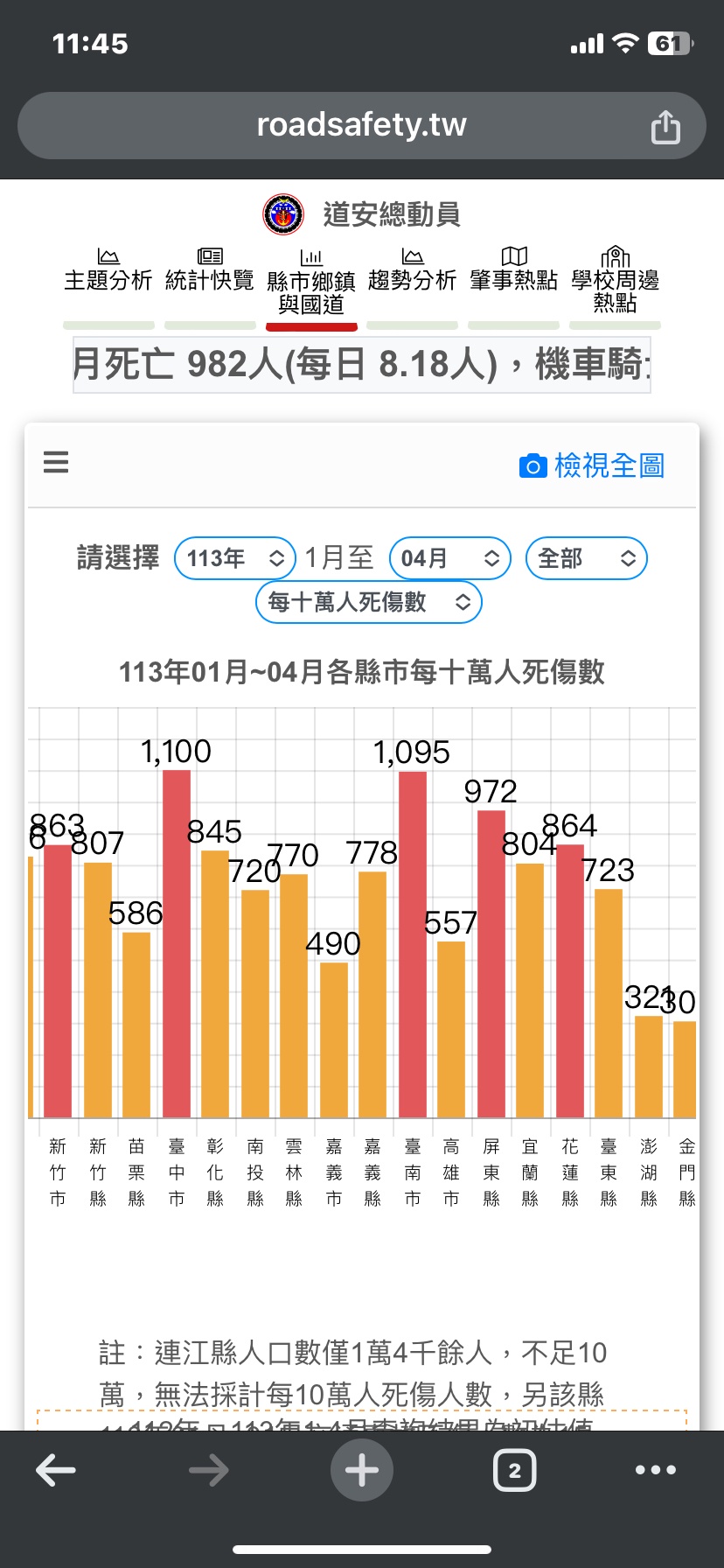The image size is (724, 1568).
Task: Tap the roadsafety.tw address bar
Action: coord(362,125)
